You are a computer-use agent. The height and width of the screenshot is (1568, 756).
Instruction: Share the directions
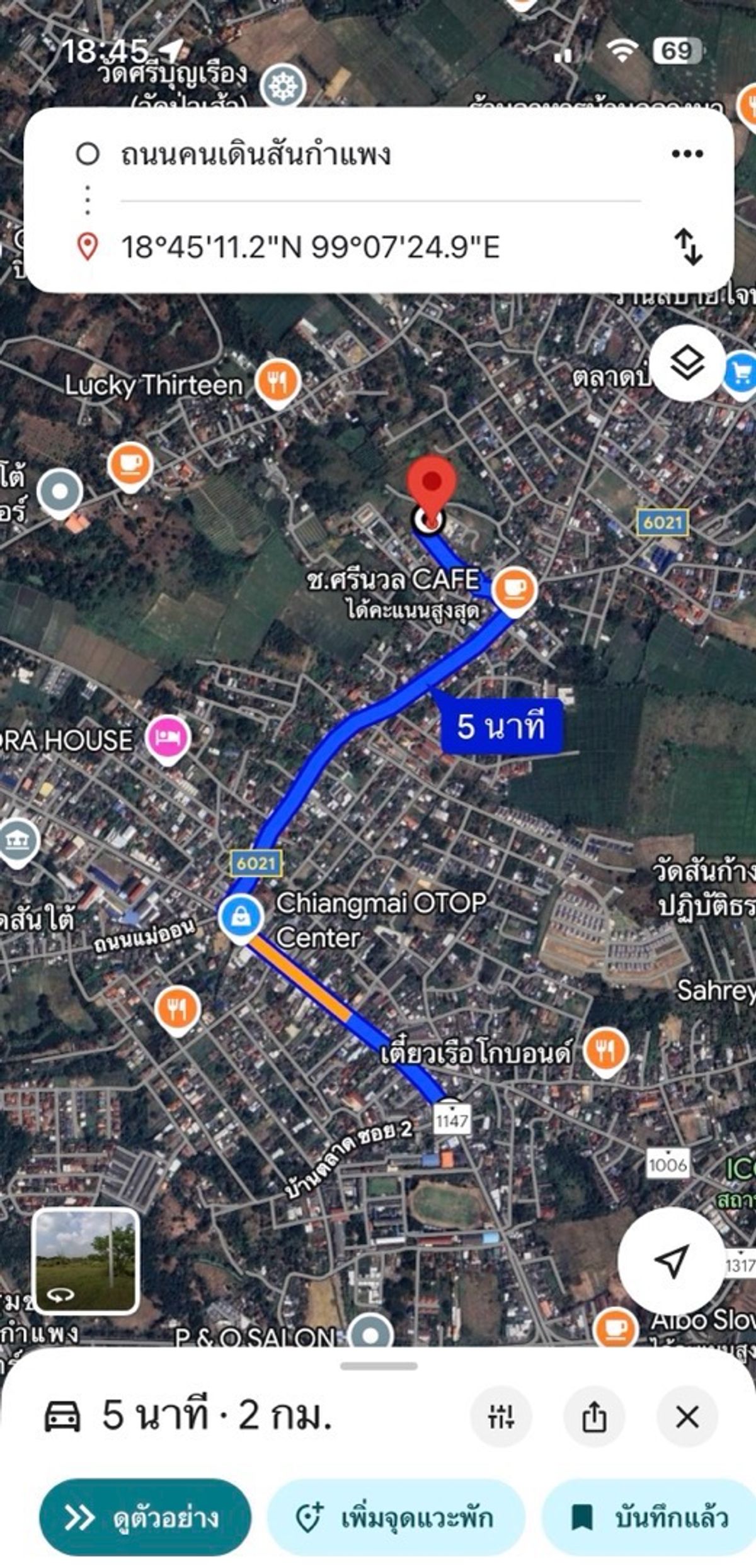pos(594,1417)
